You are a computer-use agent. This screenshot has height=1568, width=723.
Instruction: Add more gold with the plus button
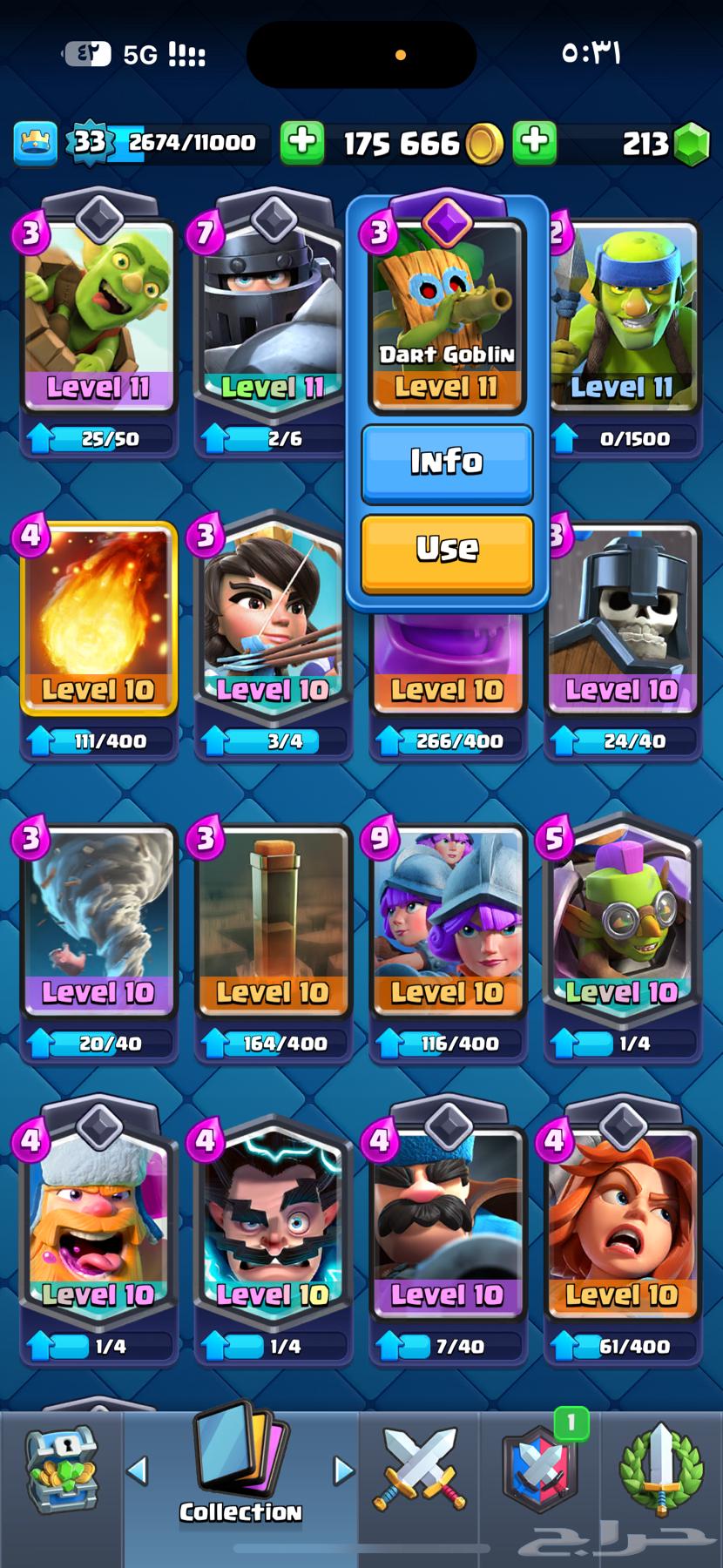click(x=301, y=143)
